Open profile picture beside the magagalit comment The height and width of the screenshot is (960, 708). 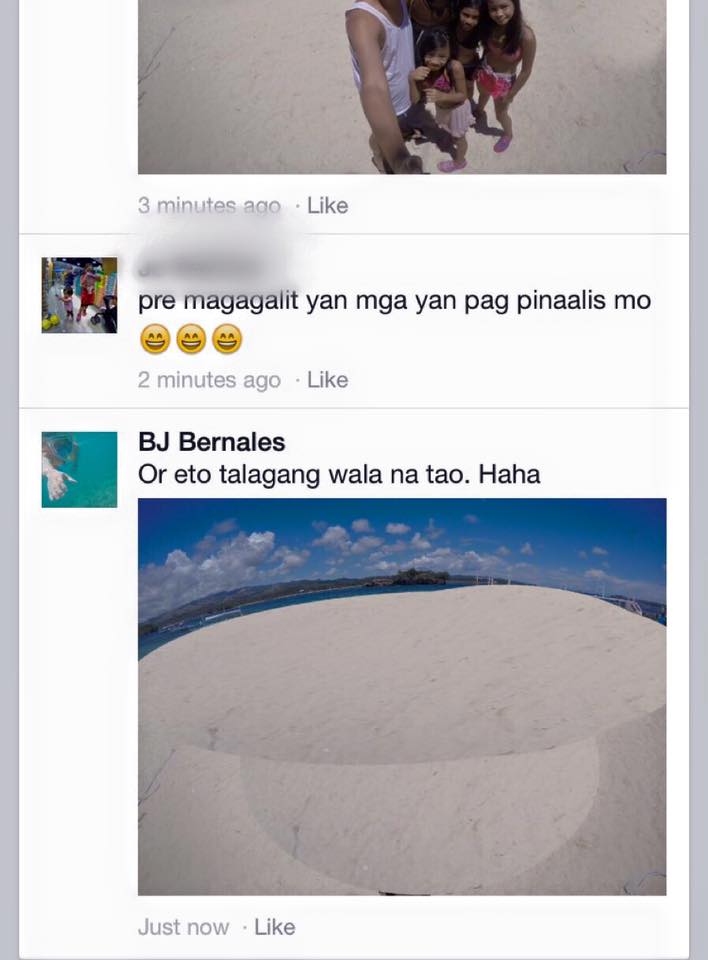[79, 295]
